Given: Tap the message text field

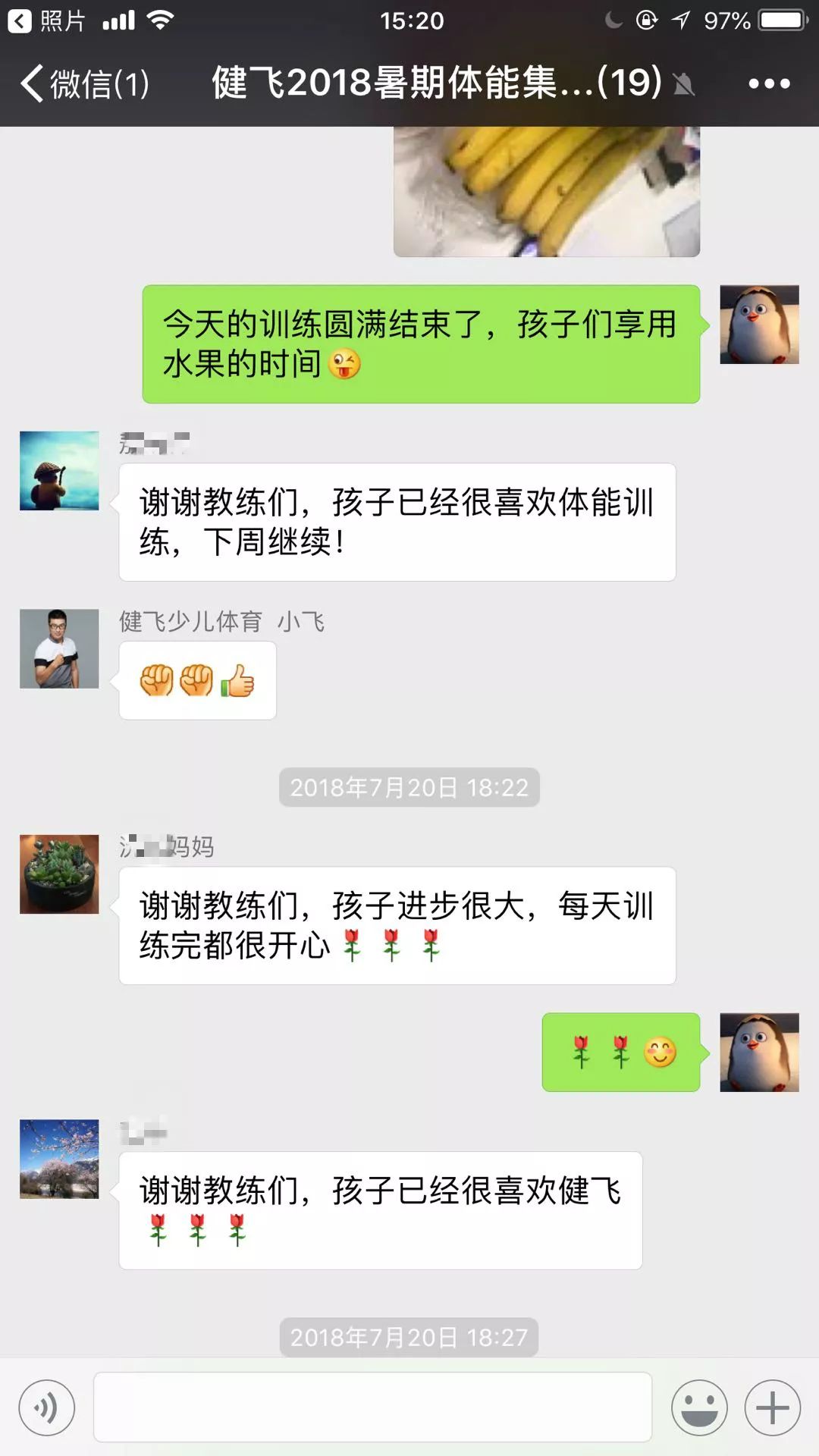Looking at the screenshot, I should pos(372,1407).
